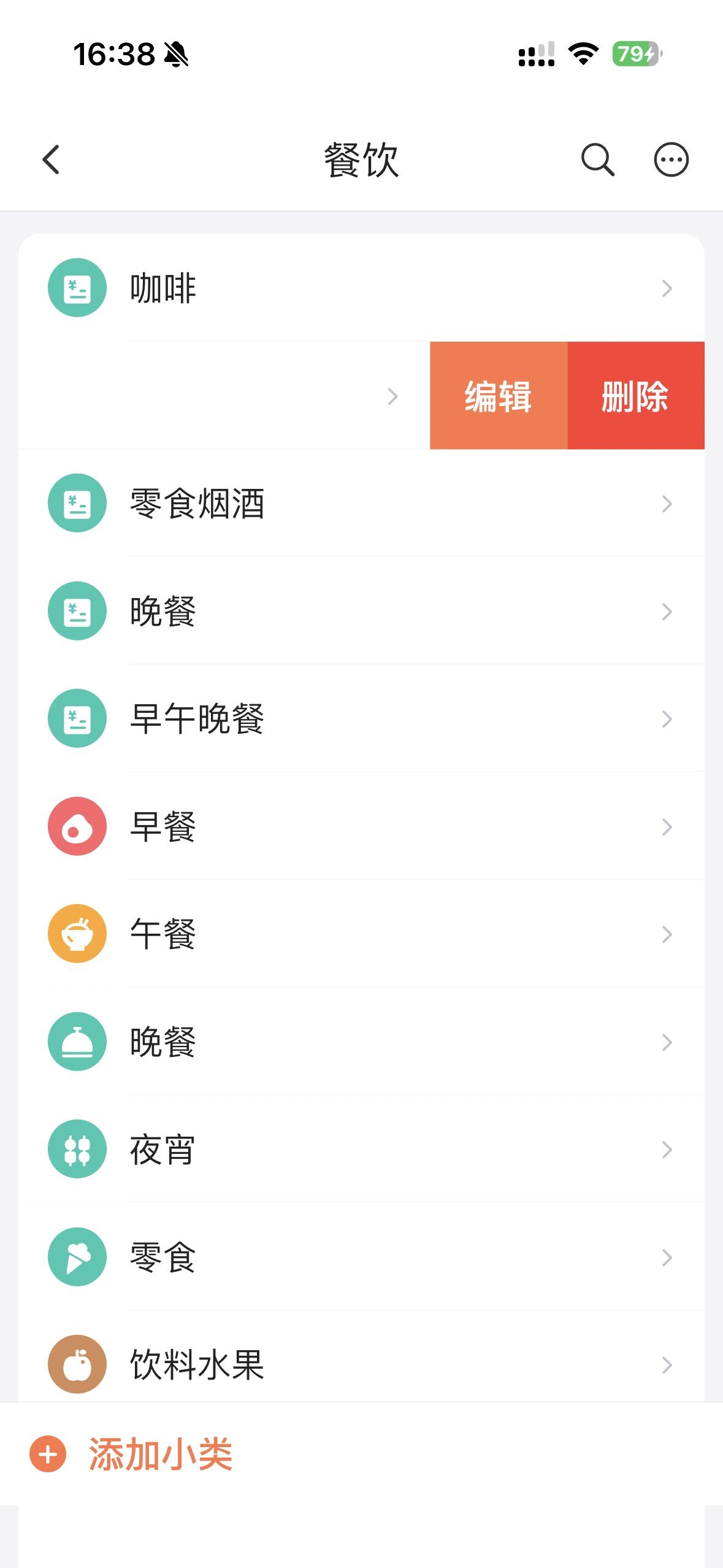Tap 编辑 on the swiped row
Viewport: 723px width, 1568px height.
tap(498, 396)
